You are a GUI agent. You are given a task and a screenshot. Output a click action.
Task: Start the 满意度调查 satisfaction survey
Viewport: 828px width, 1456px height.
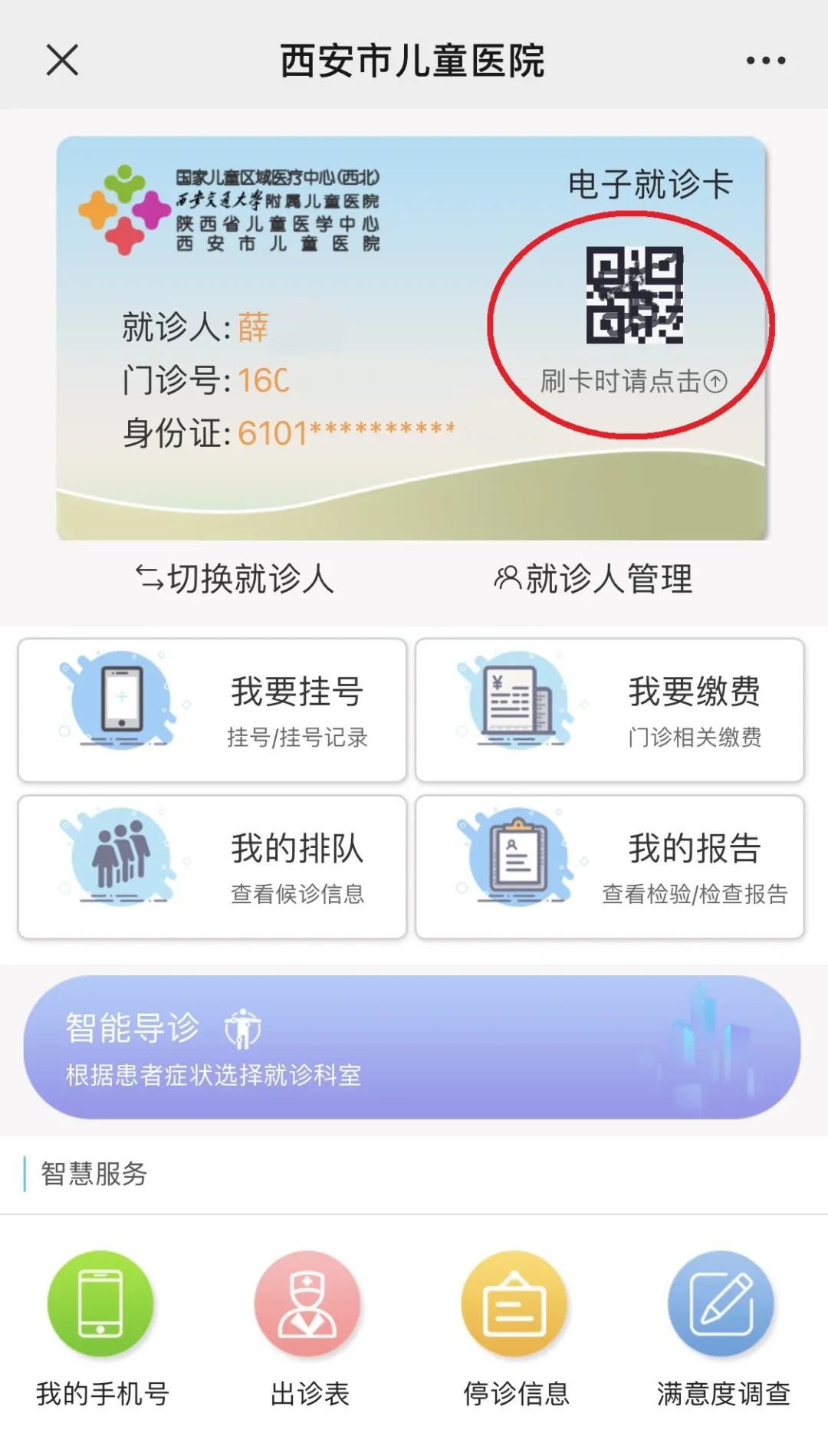722,1327
